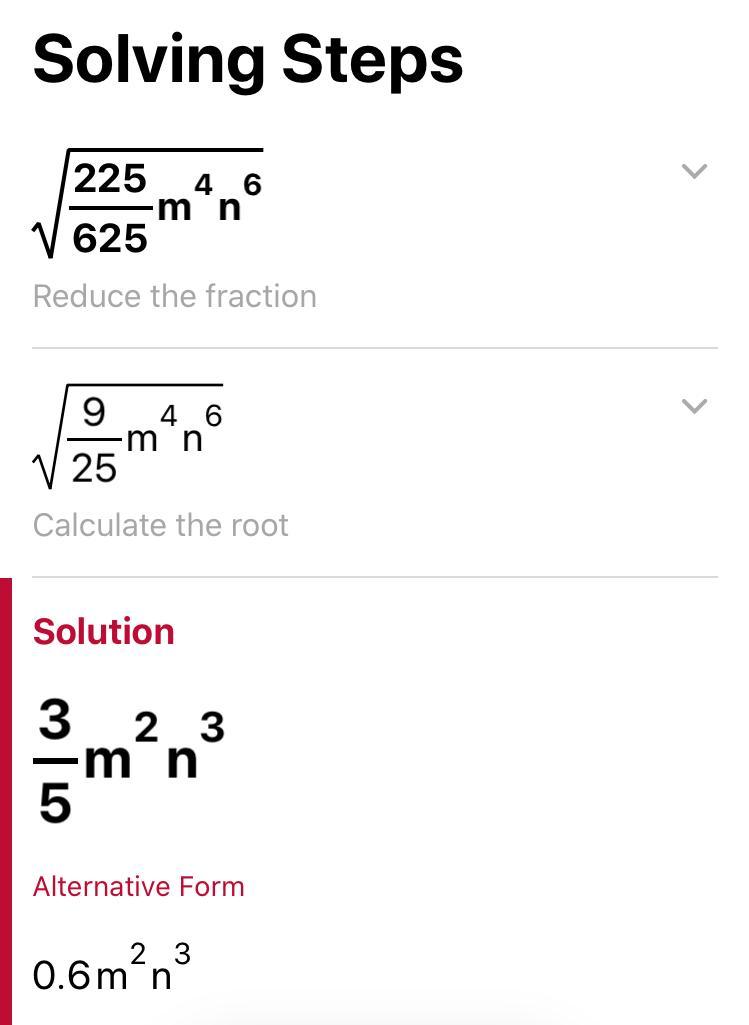Expand the Reduce the fraction step

pyautogui.click(x=694, y=171)
